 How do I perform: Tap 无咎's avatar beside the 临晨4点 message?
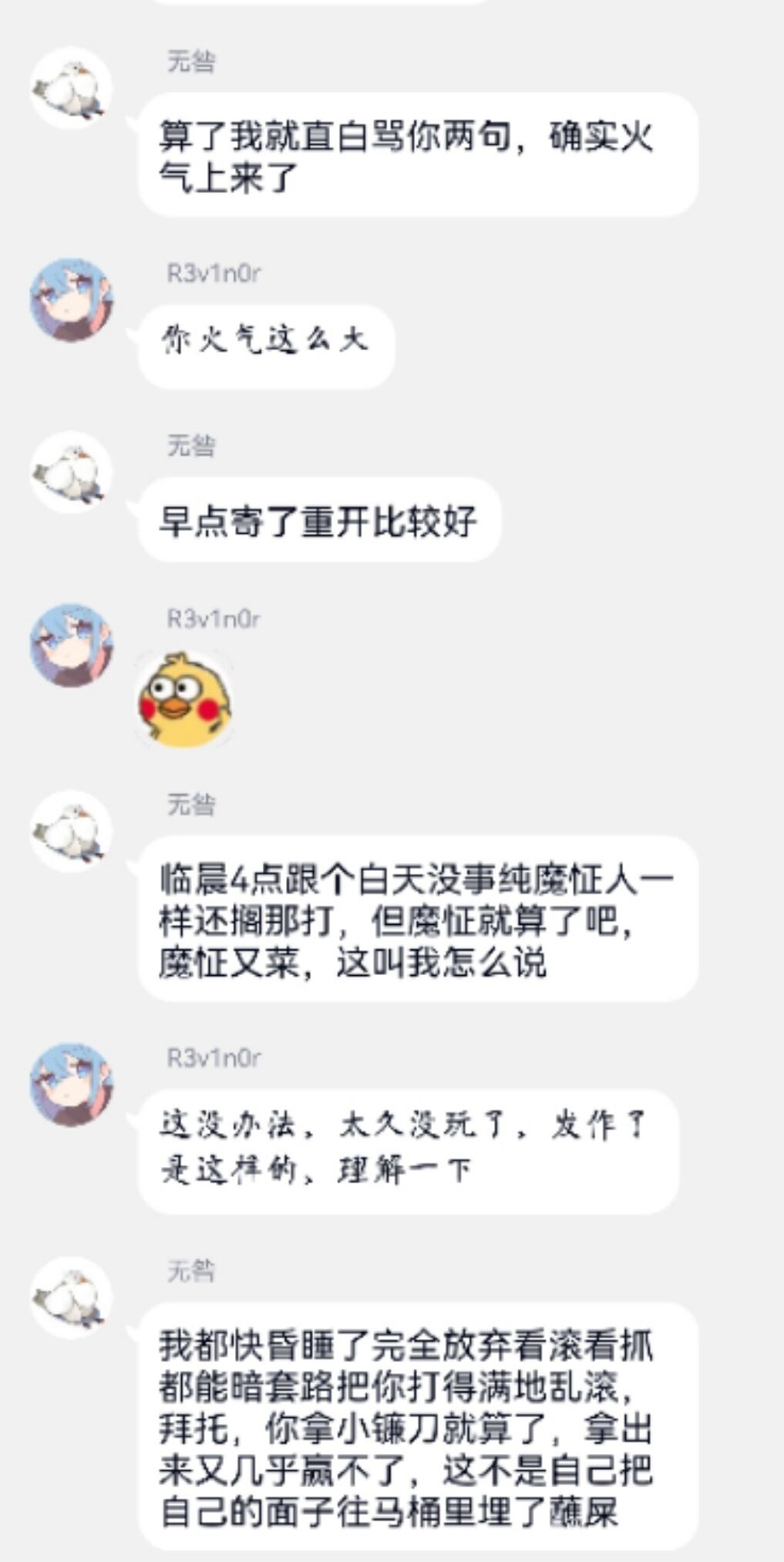[71, 832]
